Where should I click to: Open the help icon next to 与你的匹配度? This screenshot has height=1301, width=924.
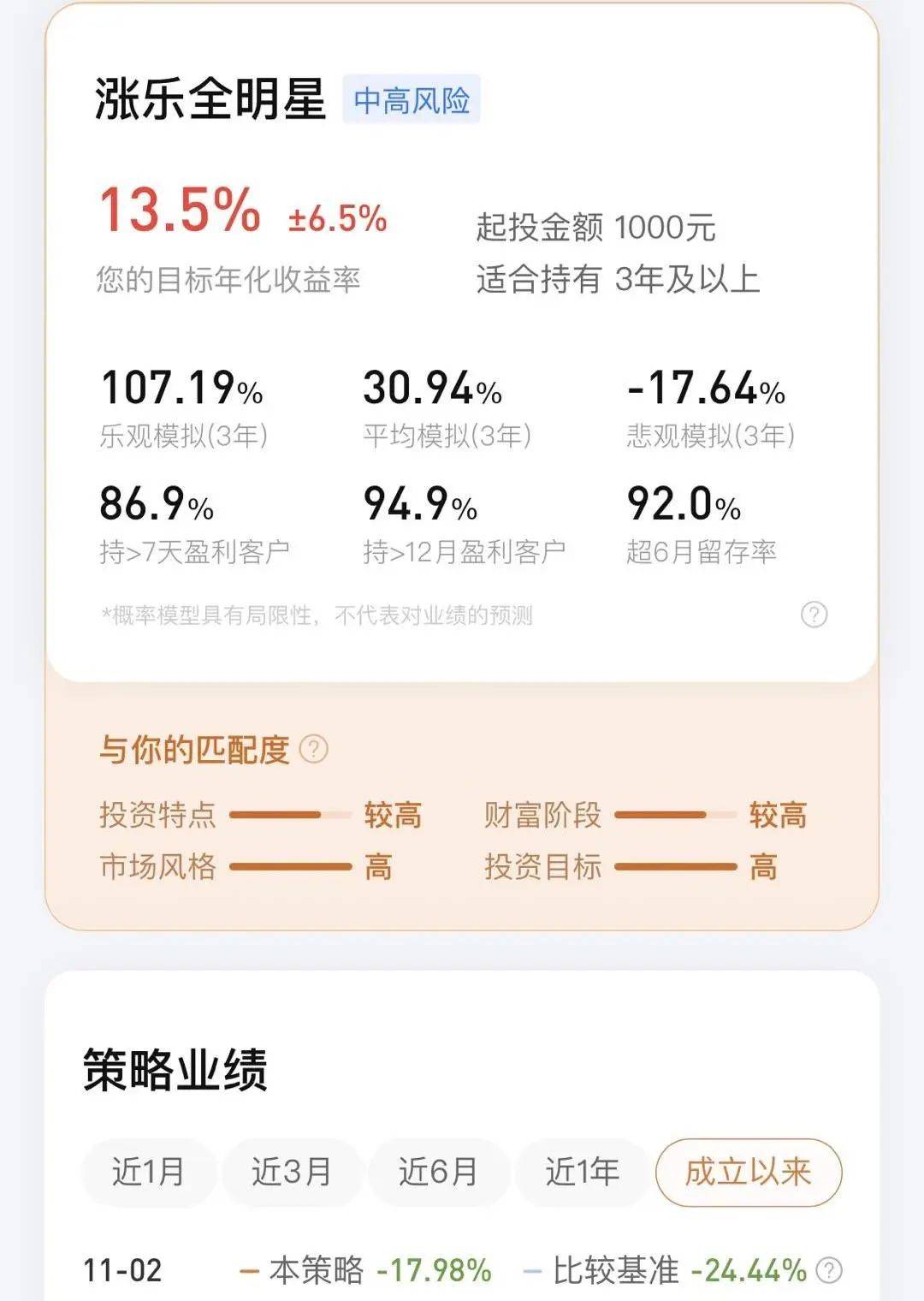point(314,749)
